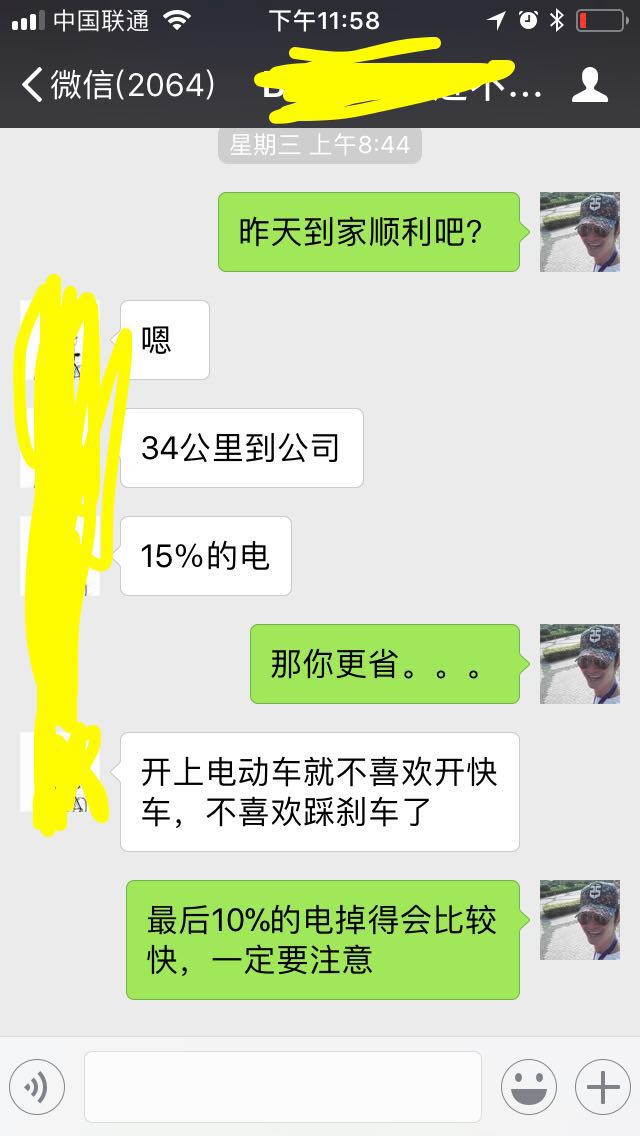Open the plus attachments menu

(x=602, y=1086)
